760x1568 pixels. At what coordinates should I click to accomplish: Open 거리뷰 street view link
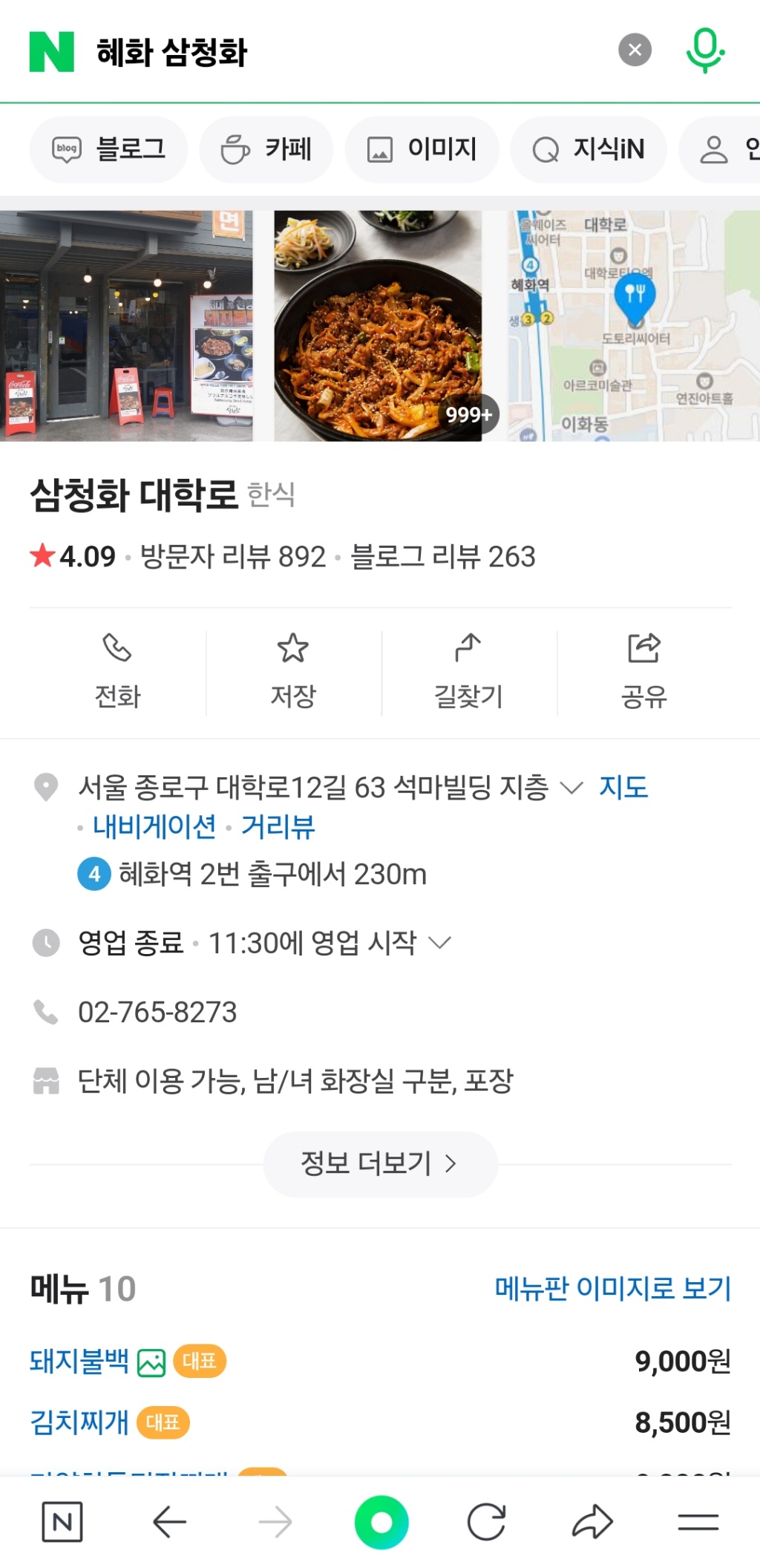(x=278, y=826)
